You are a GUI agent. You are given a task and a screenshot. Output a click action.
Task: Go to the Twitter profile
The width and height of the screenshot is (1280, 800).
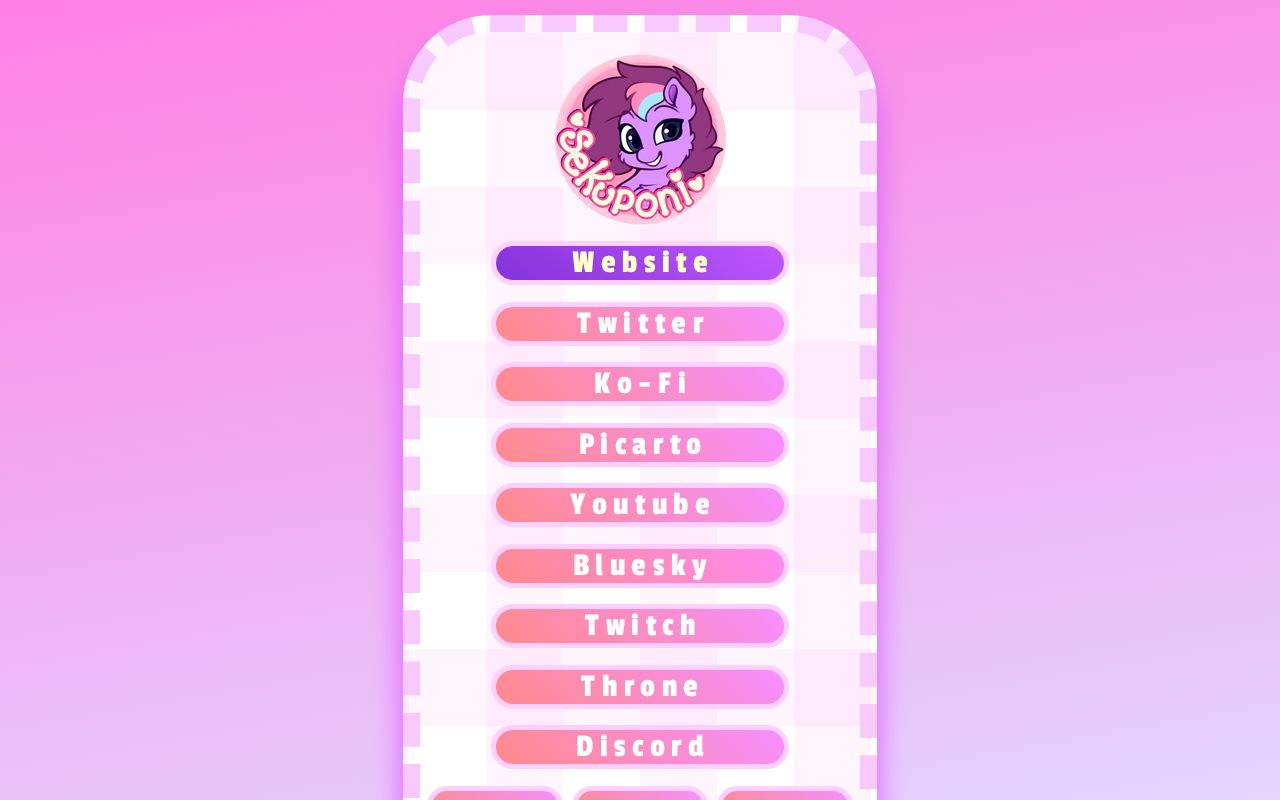(640, 324)
